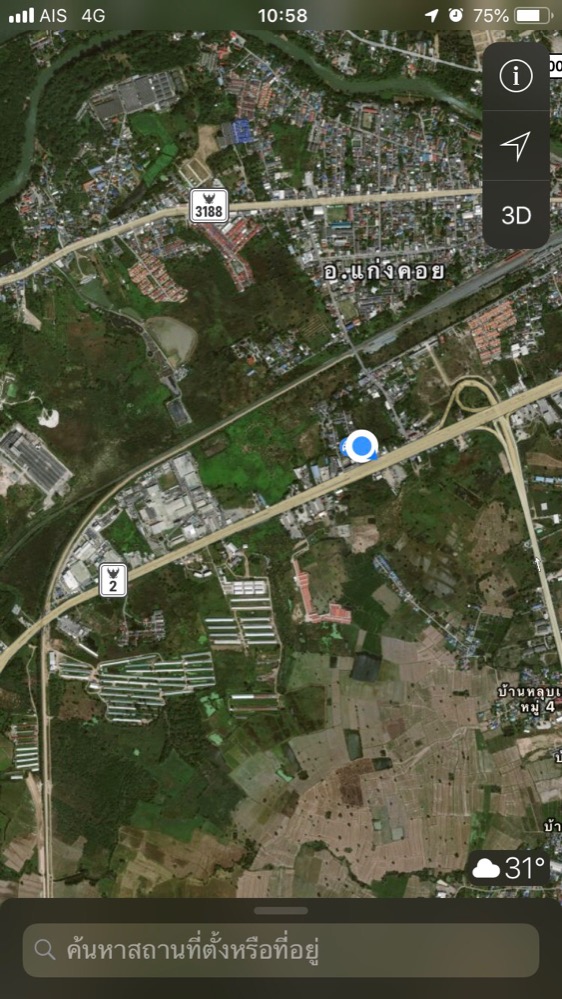Tap the search panel grab handle
The width and height of the screenshot is (562, 999).
[280, 910]
